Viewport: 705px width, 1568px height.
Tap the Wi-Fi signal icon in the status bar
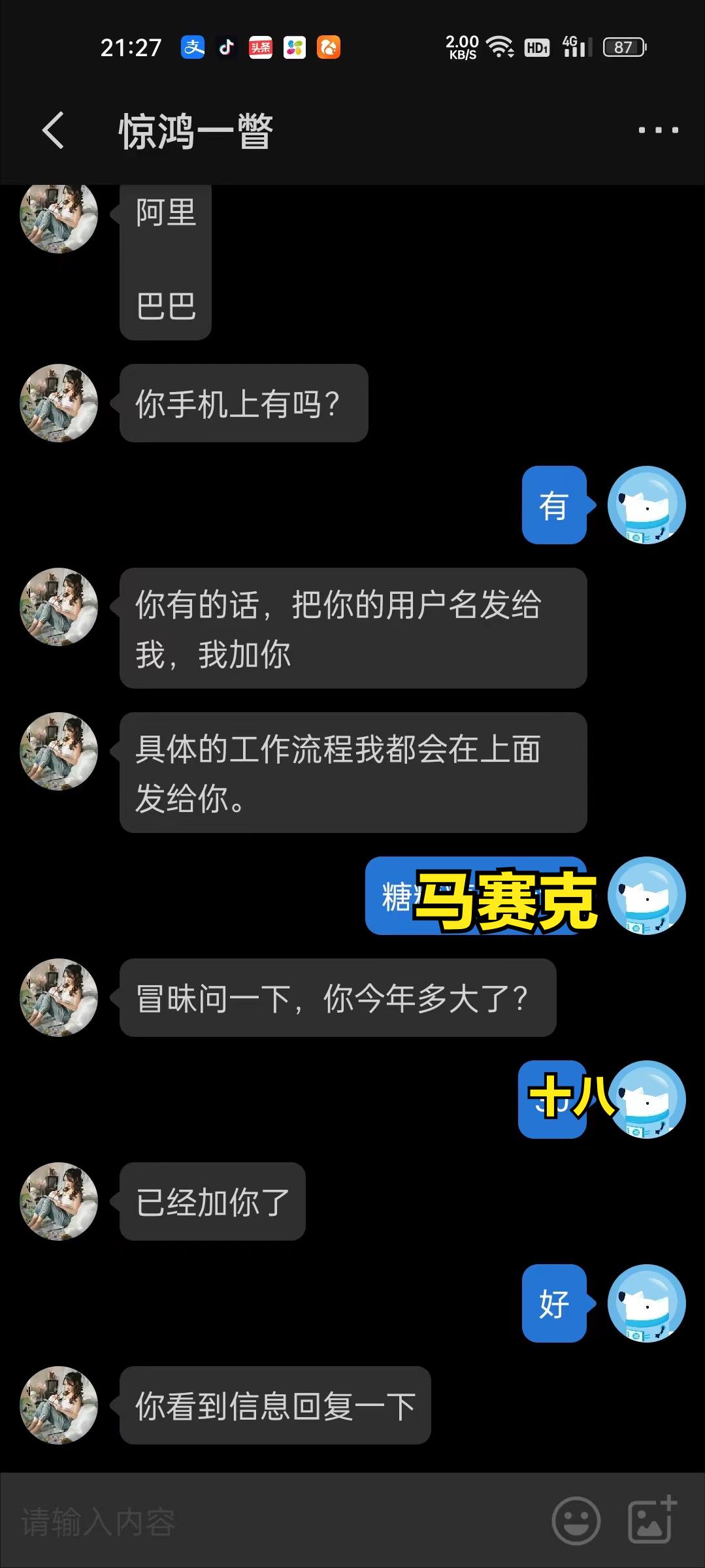pyautogui.click(x=499, y=46)
